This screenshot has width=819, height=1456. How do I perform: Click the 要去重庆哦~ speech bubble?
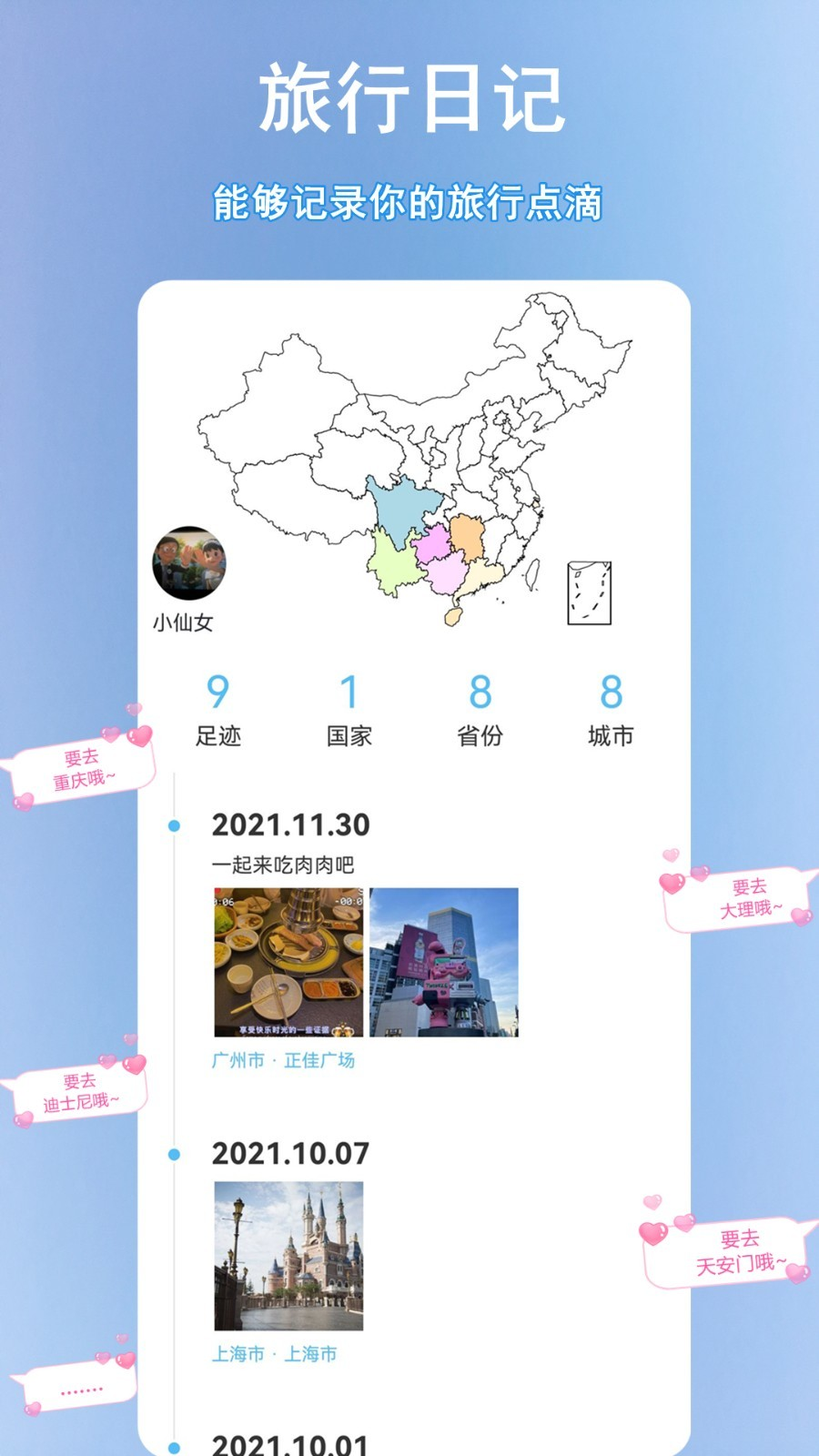click(x=82, y=767)
